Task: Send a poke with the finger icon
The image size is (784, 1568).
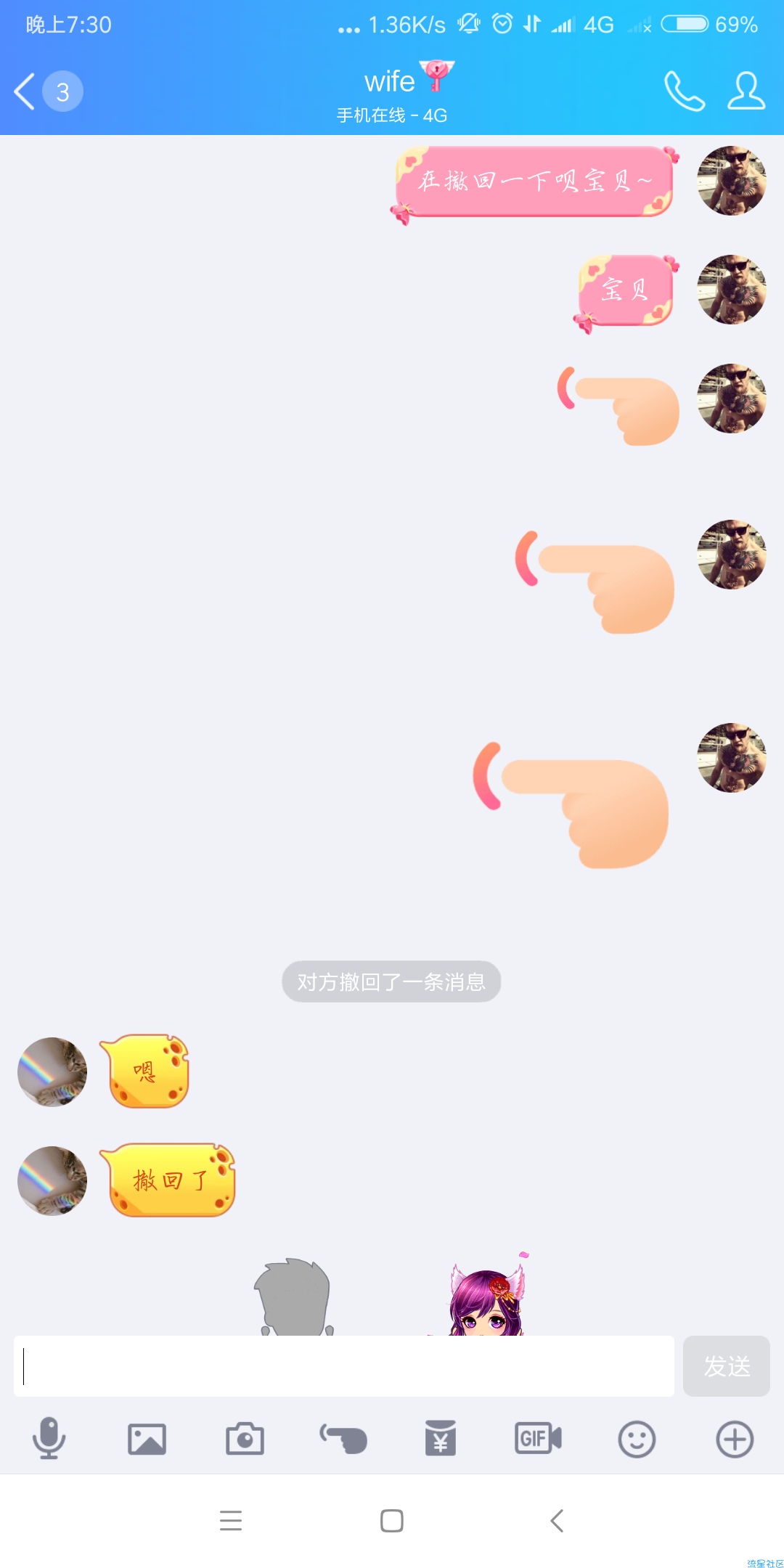Action: point(343,1439)
